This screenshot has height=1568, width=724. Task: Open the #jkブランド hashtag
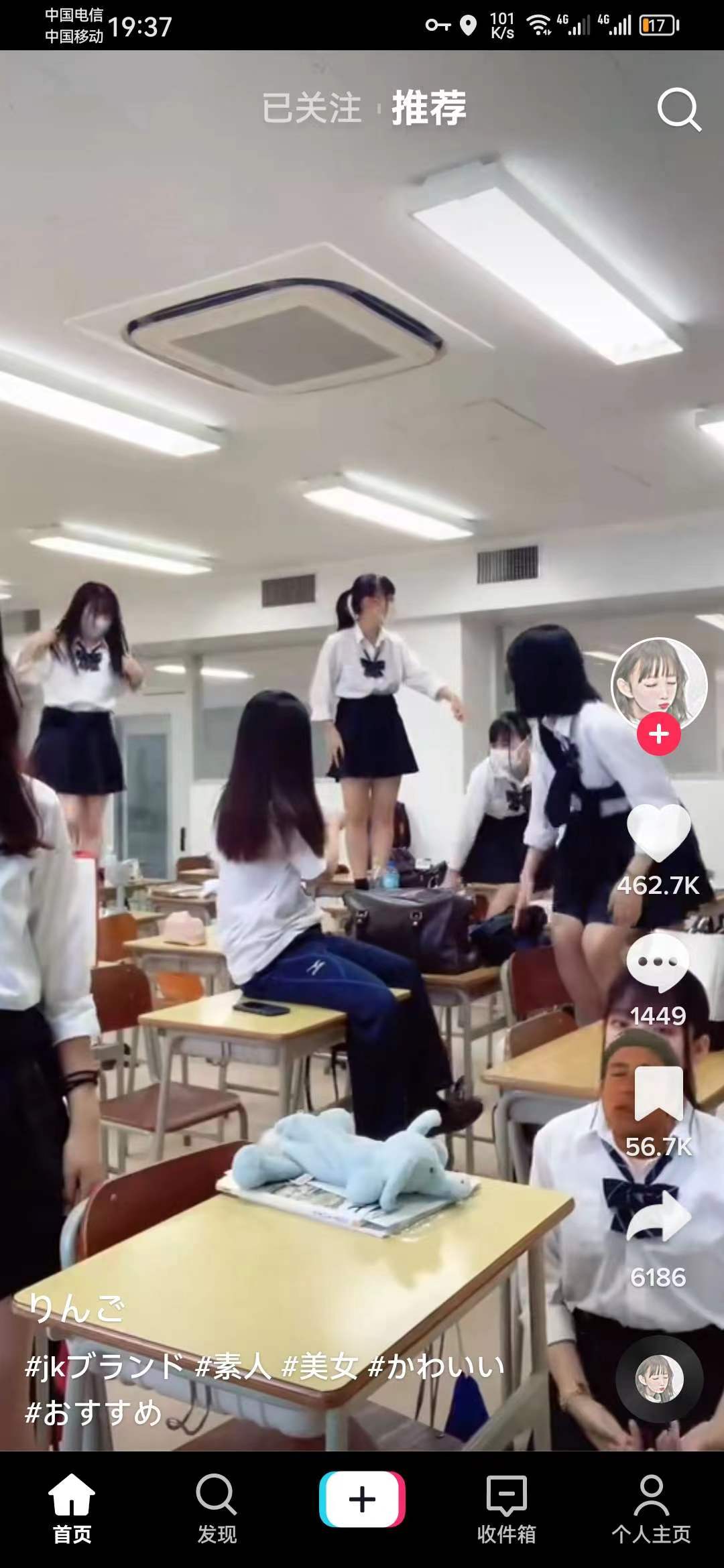[105, 1366]
